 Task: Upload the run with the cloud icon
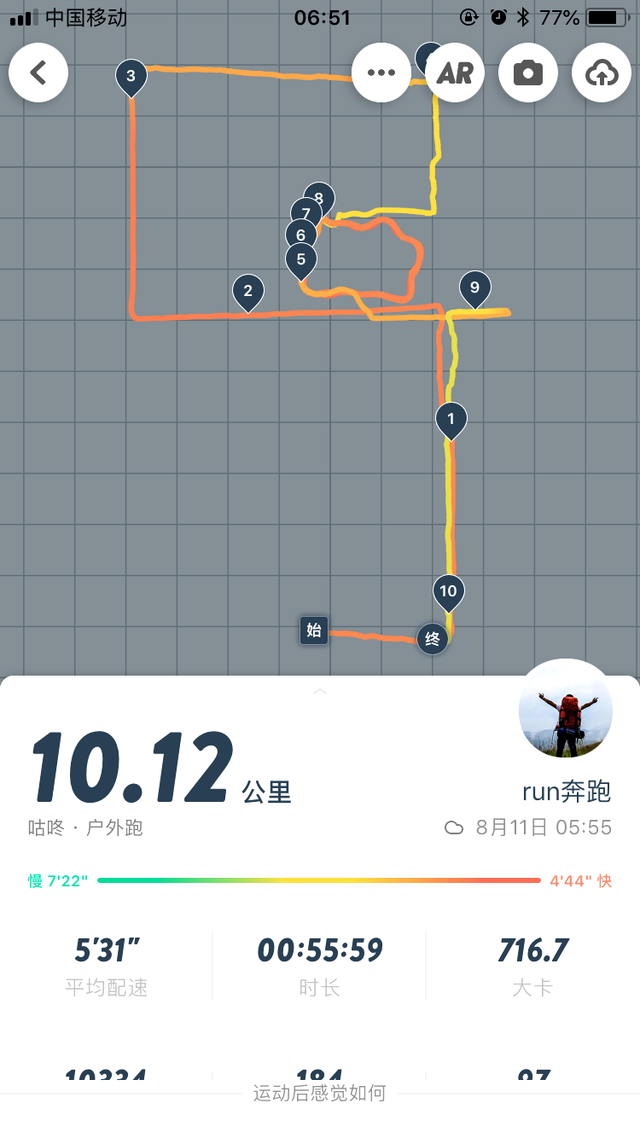[601, 73]
